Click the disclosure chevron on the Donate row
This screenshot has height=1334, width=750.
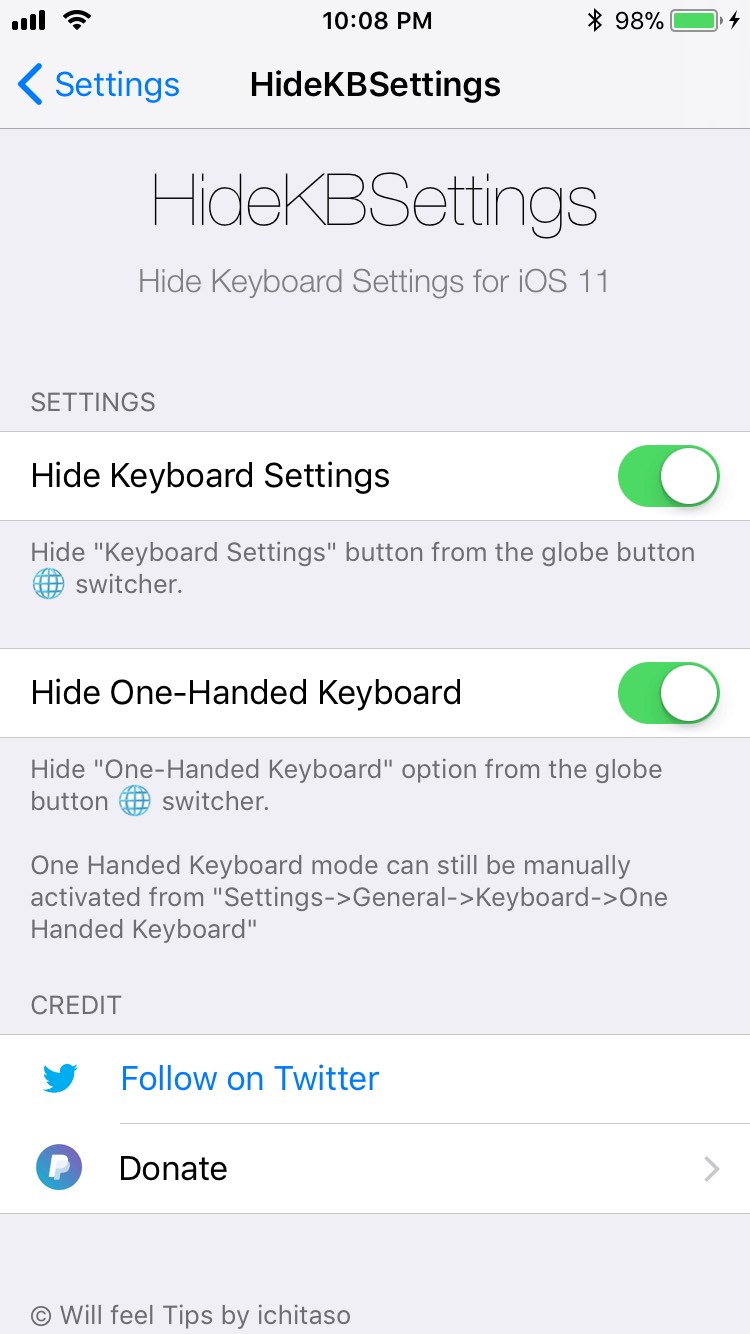(710, 1168)
